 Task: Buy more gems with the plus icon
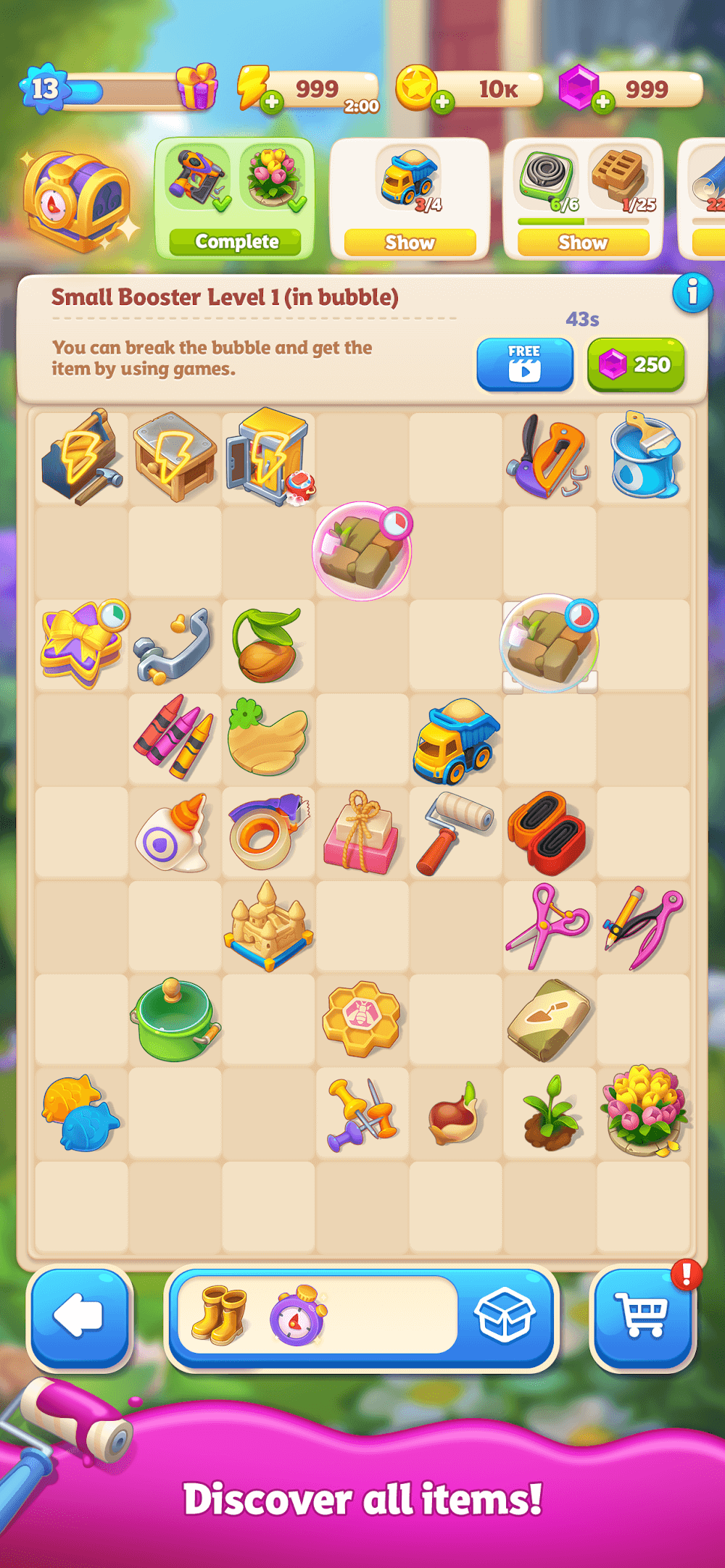click(x=602, y=102)
